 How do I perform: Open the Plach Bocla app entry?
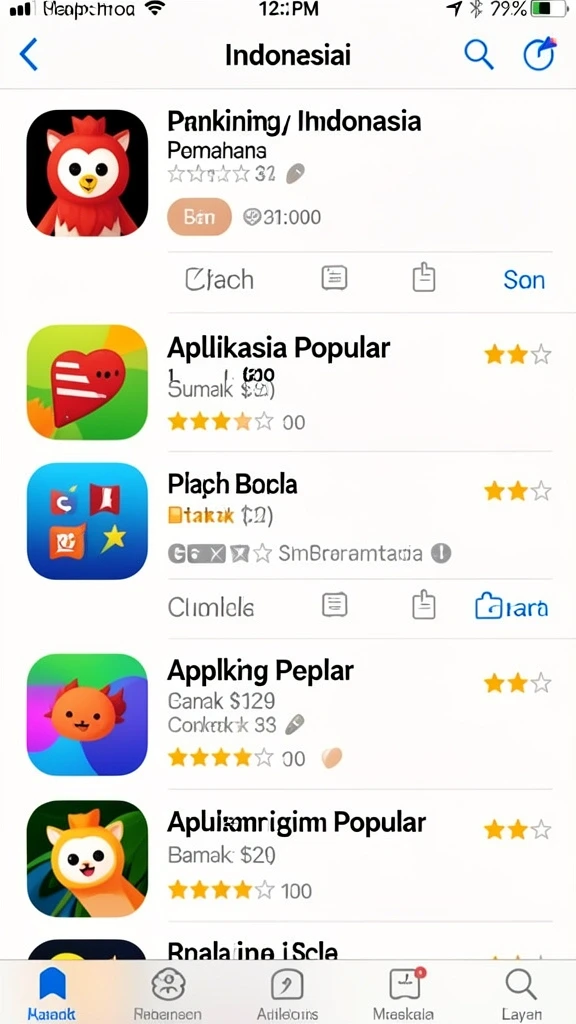(288, 520)
